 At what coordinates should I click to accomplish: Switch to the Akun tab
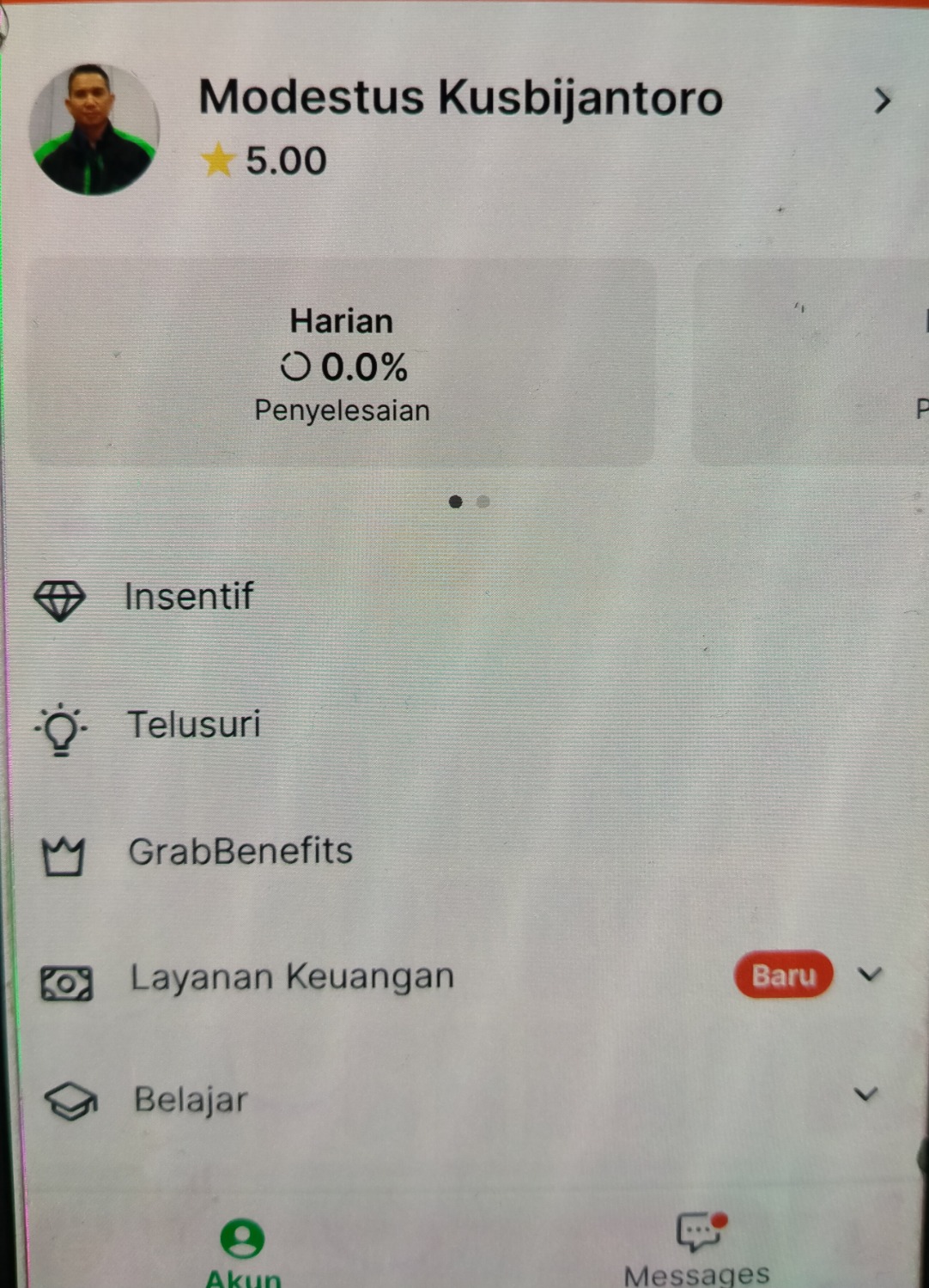242,1249
